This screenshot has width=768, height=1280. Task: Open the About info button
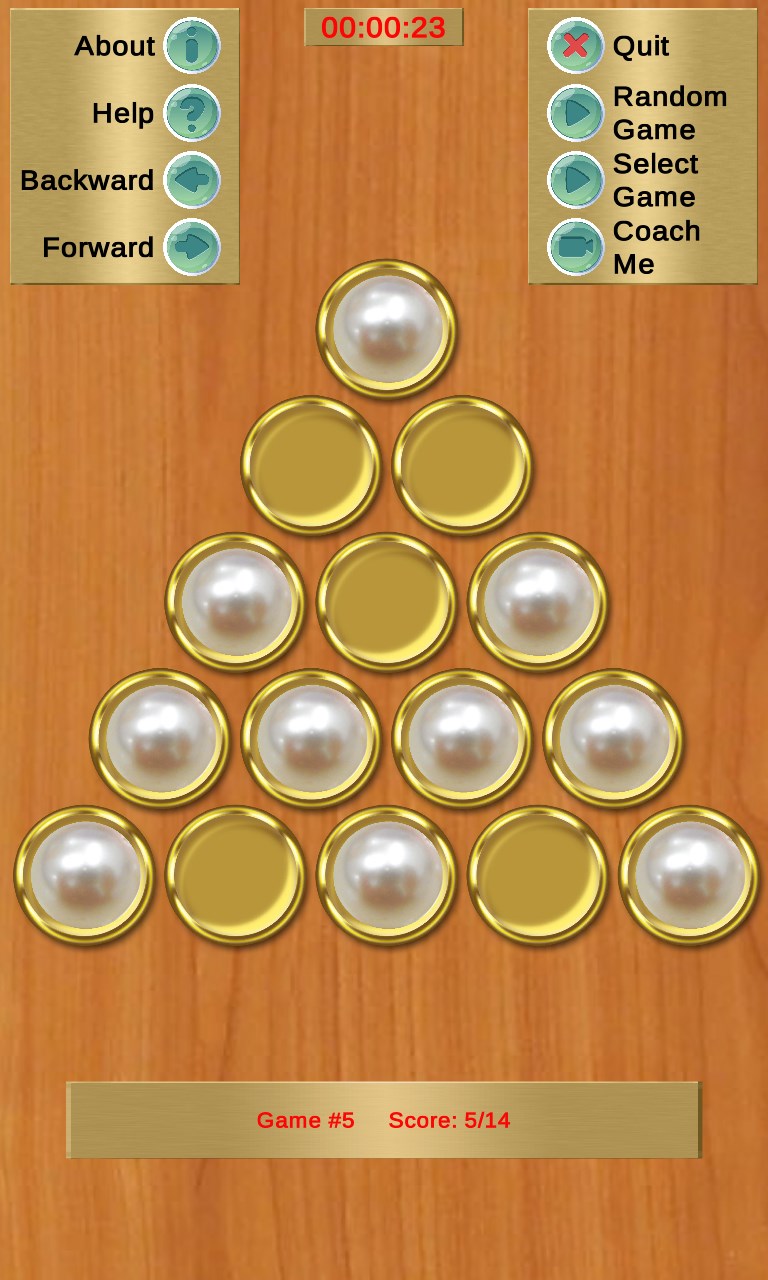coord(191,46)
